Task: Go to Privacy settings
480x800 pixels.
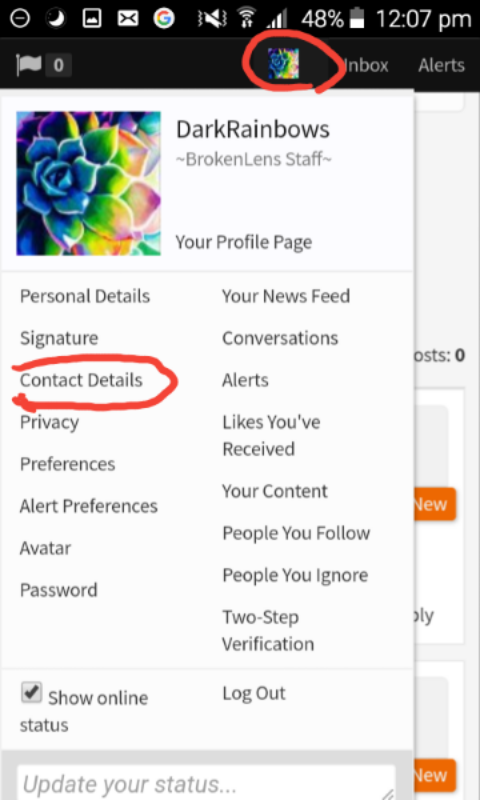Action: (x=49, y=422)
